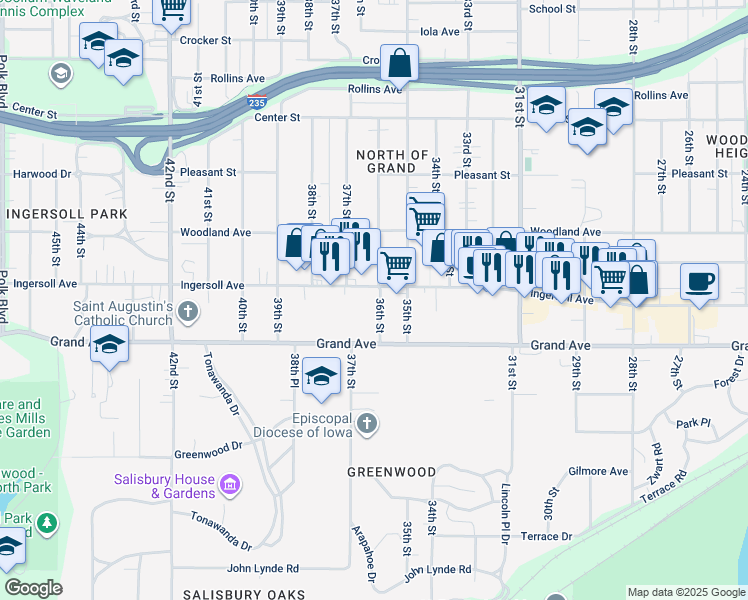Select the shopping cart marker at 36th St
Screen dimensions: 748x600
click(396, 266)
